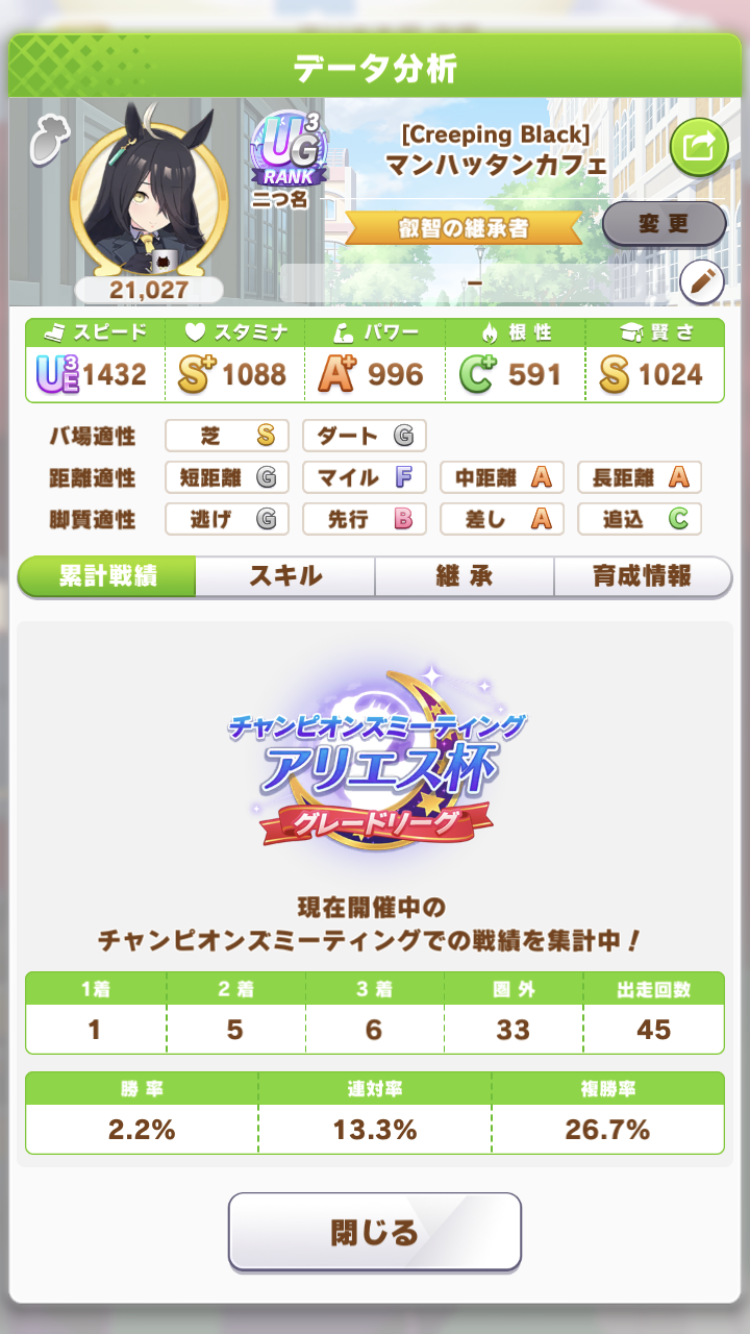Tap the 変更 change button

click(664, 223)
